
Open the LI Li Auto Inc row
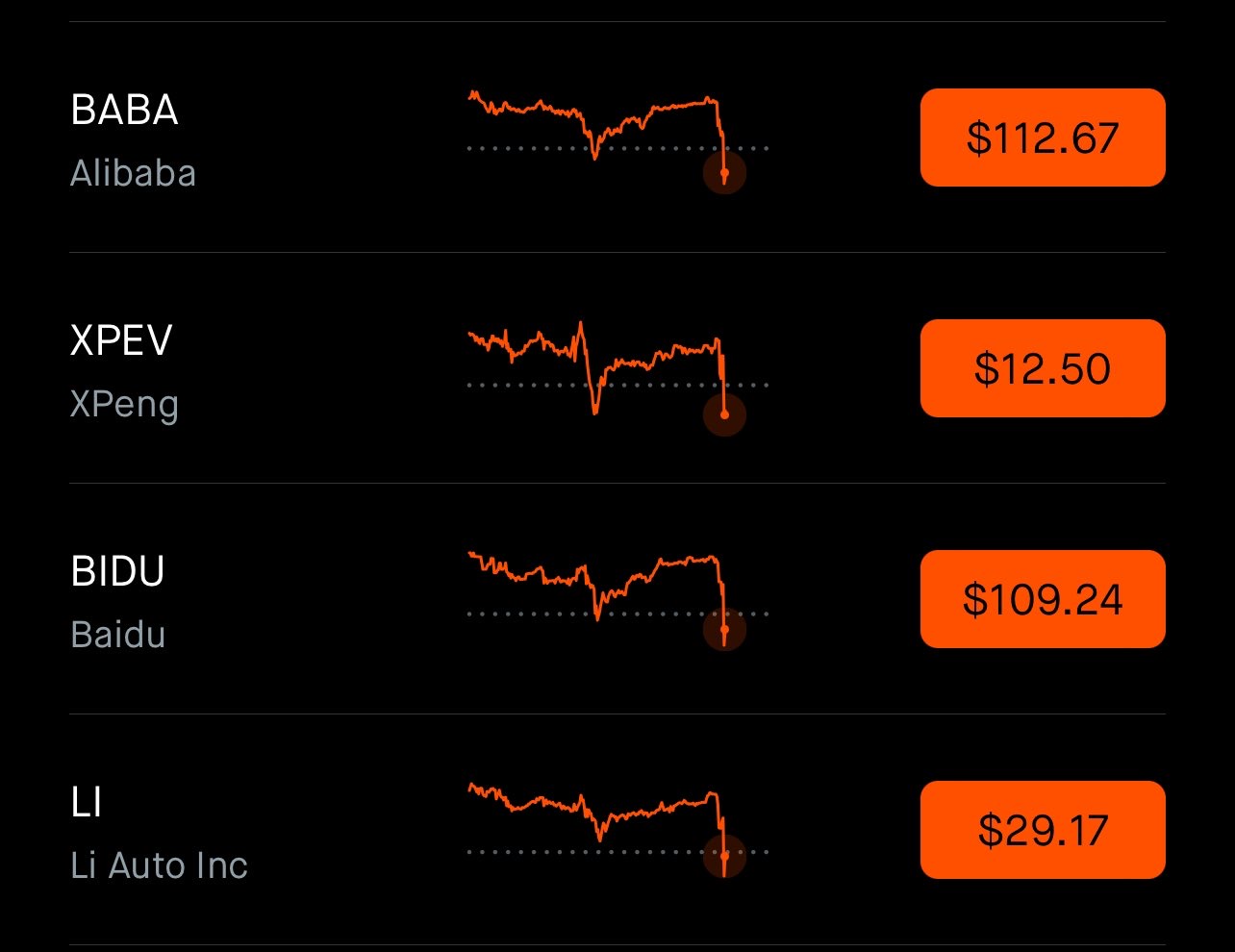pos(159,831)
